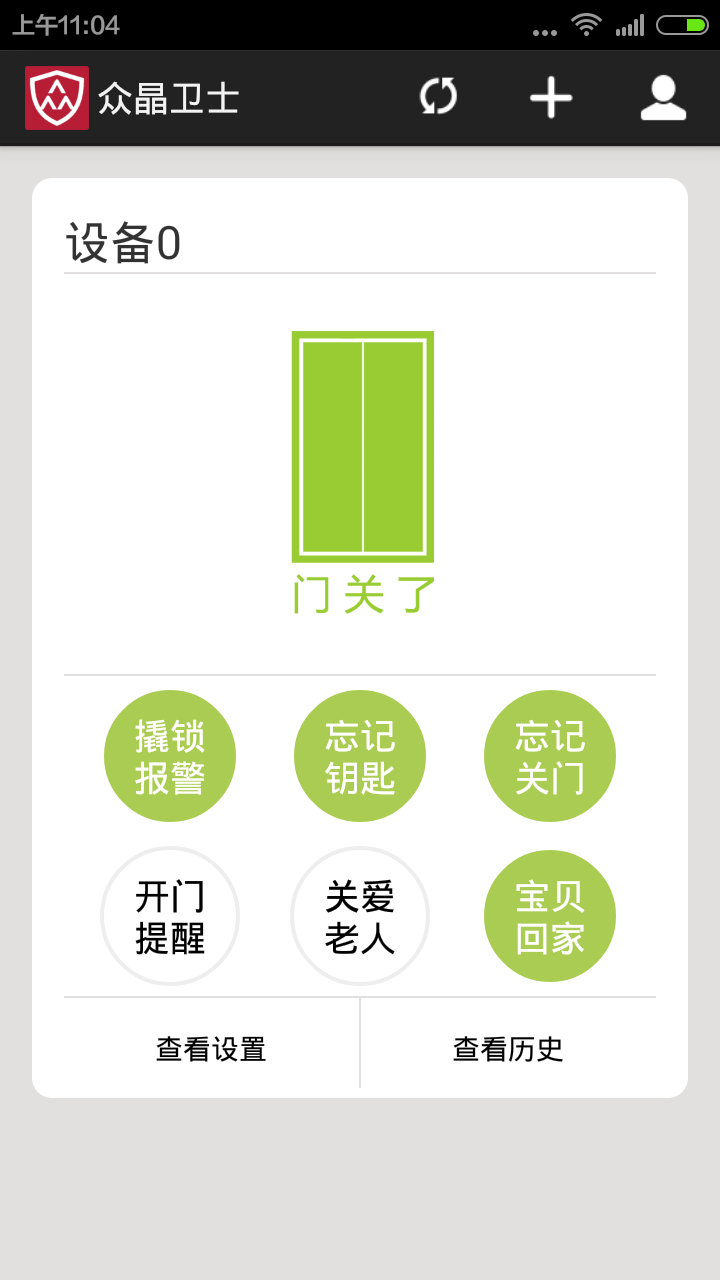Add a new device with the plus icon
Screen dimensions: 720x1280
(x=551, y=97)
